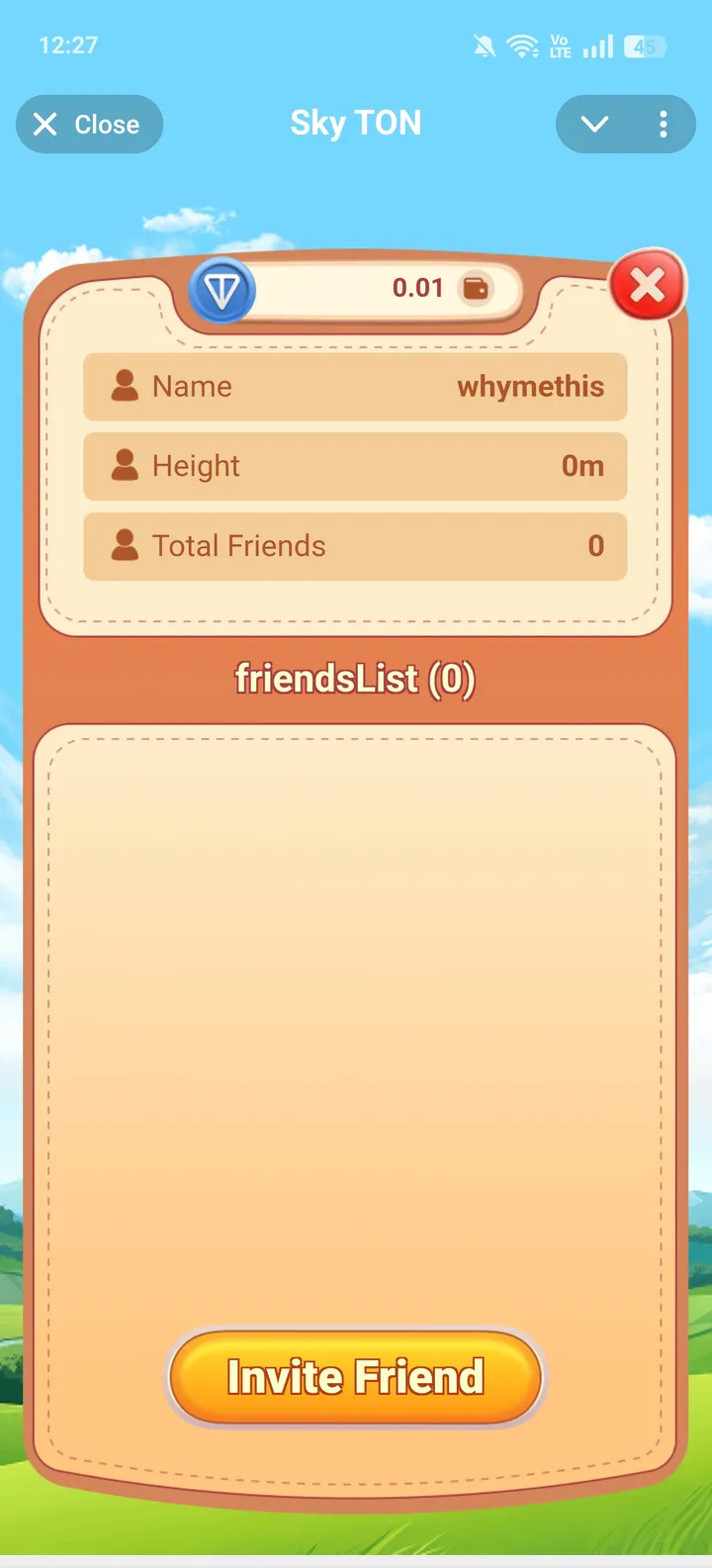Tap the TON diamond icon

(222, 288)
